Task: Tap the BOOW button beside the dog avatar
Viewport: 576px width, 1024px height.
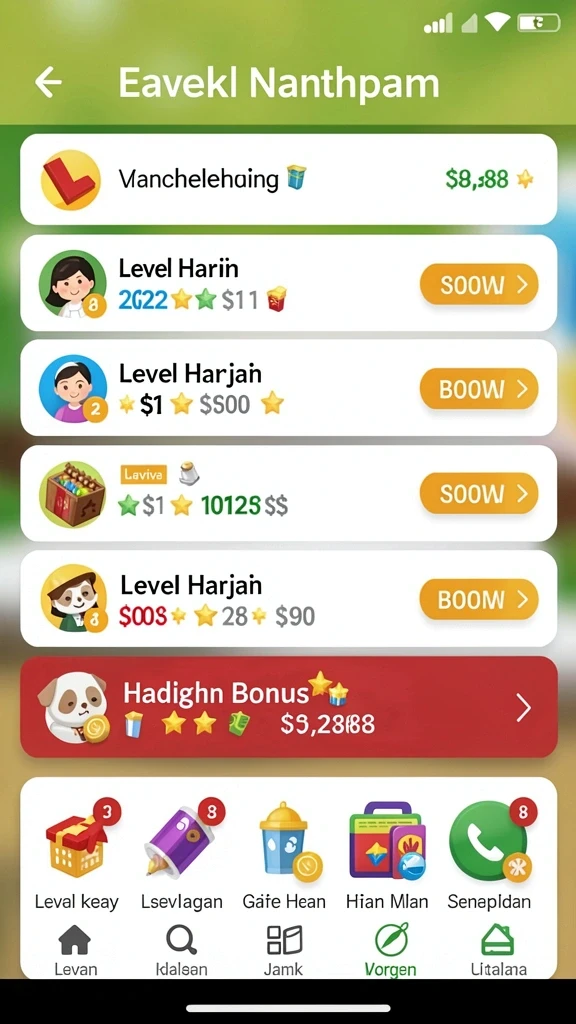Action: coord(479,599)
